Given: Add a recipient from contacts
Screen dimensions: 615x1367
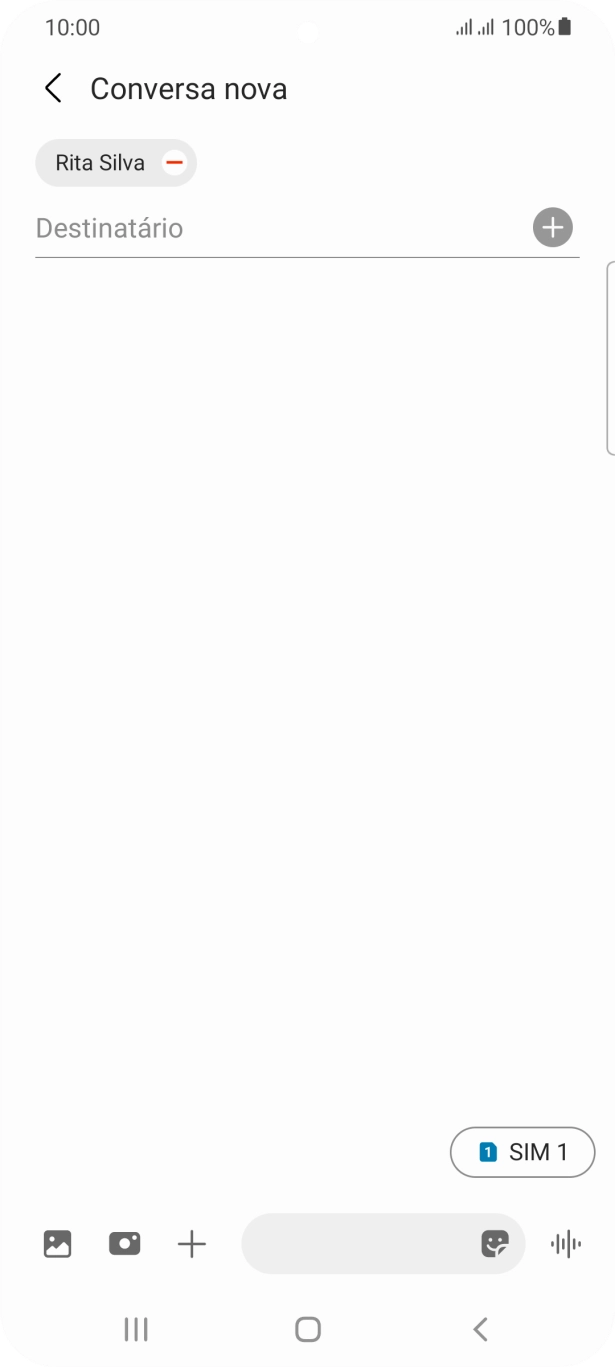Looking at the screenshot, I should point(552,228).
